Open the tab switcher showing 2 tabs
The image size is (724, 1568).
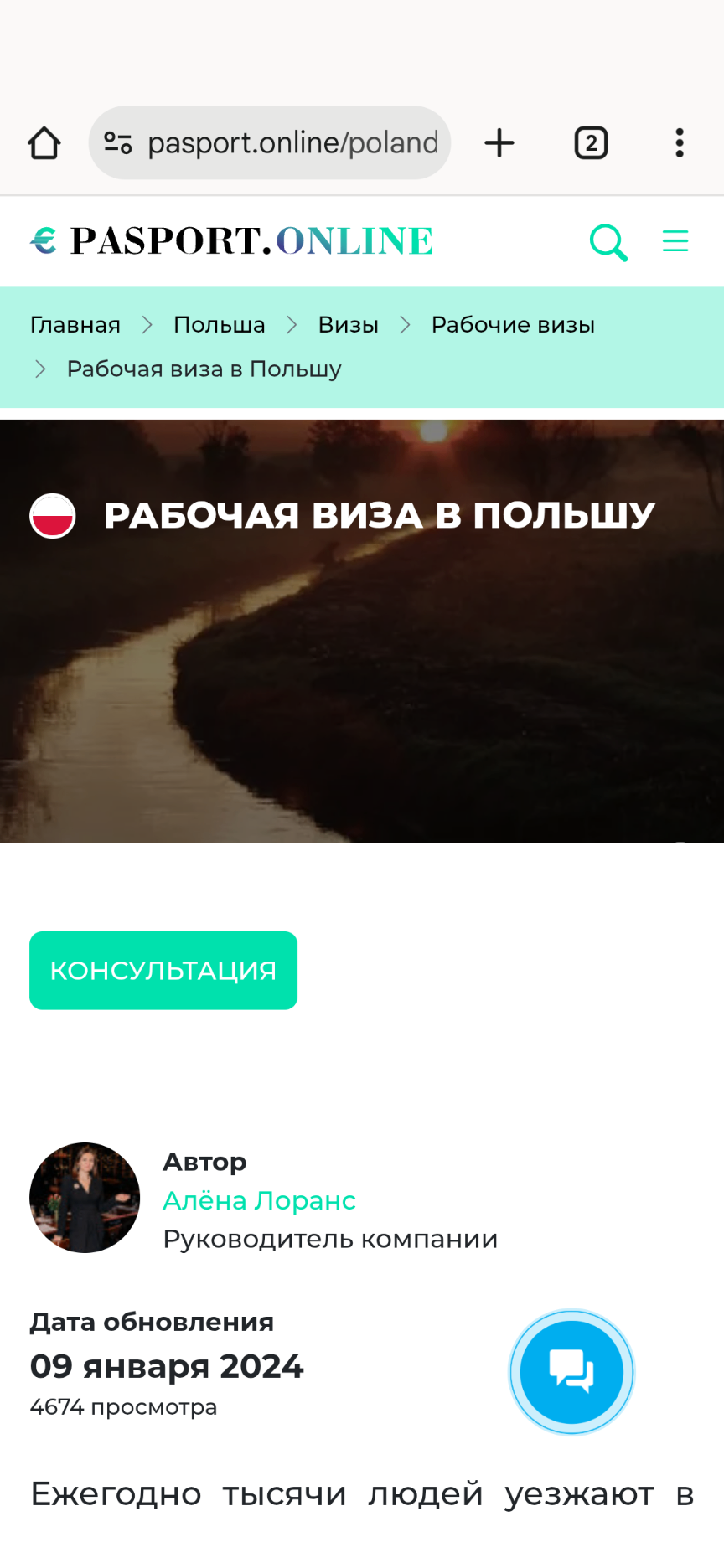[x=591, y=143]
